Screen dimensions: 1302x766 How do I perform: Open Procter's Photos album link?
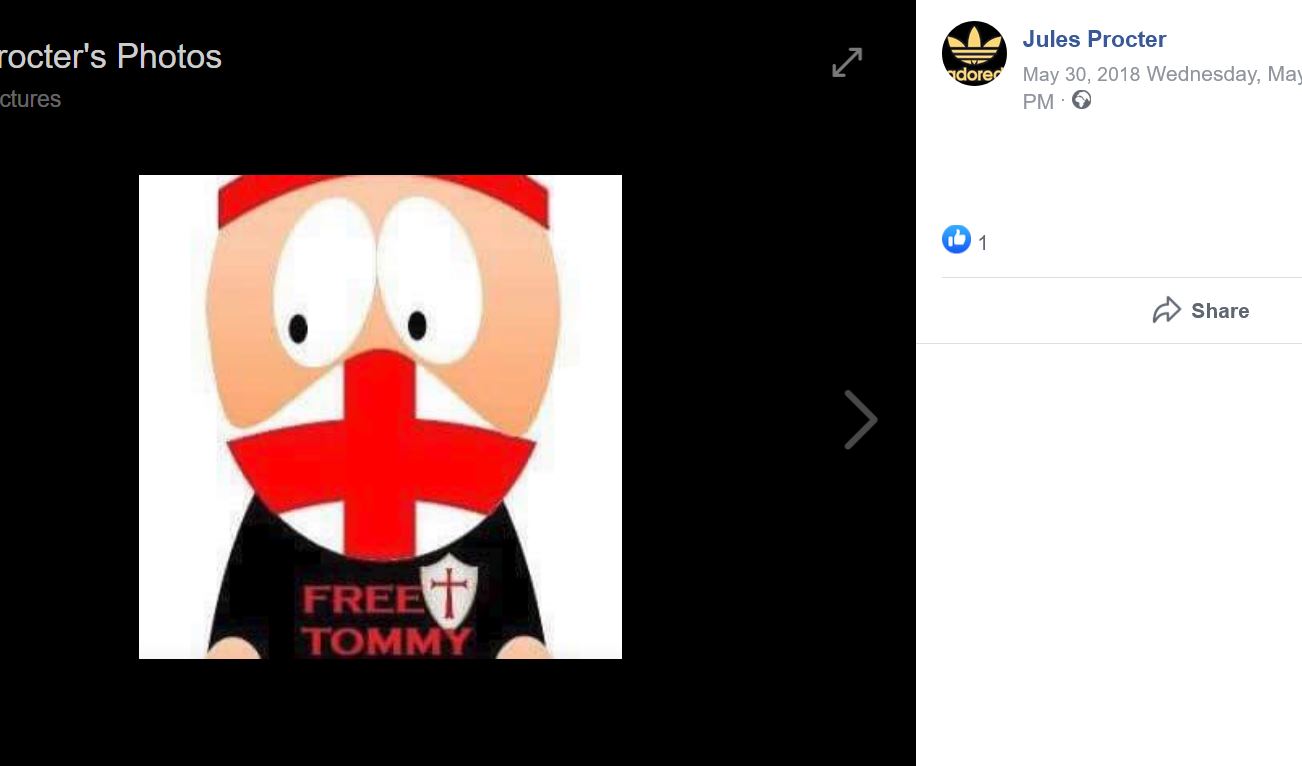tap(110, 56)
